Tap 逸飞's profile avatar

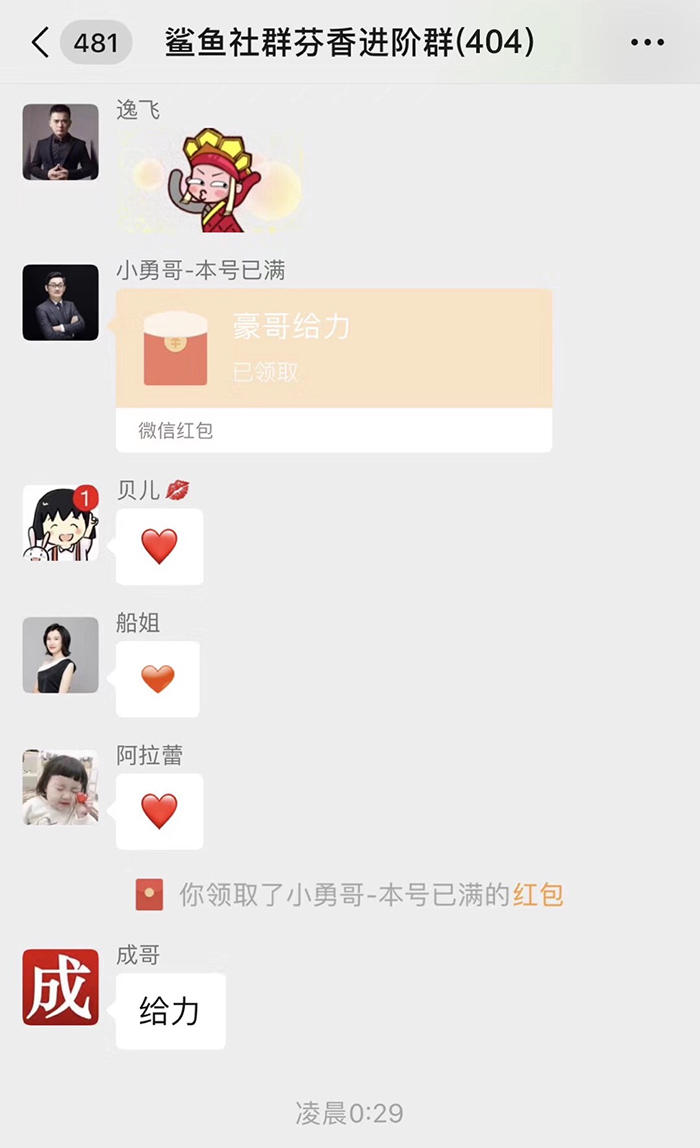coord(61,142)
